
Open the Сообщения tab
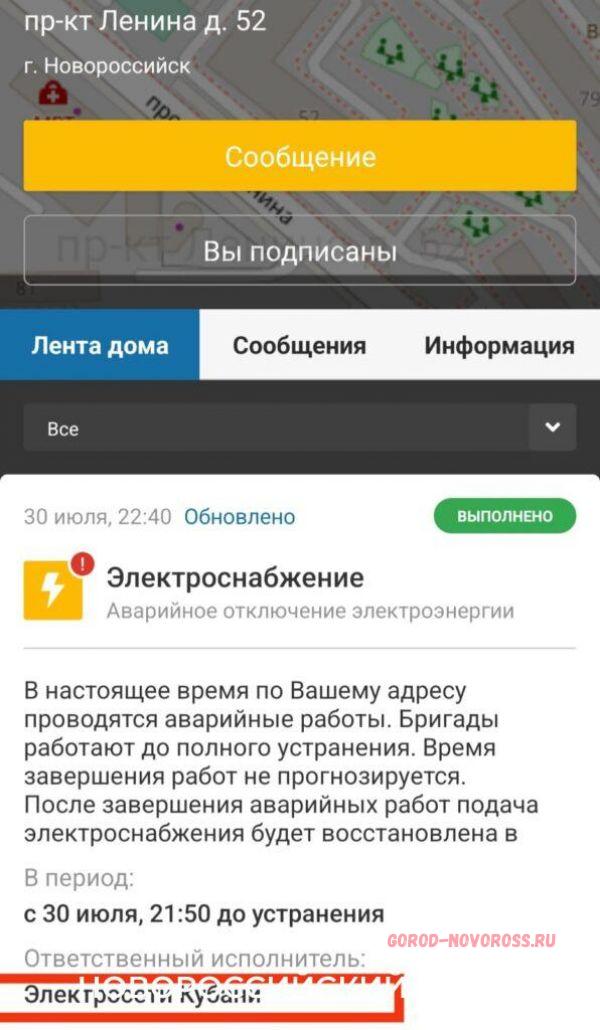(x=299, y=345)
